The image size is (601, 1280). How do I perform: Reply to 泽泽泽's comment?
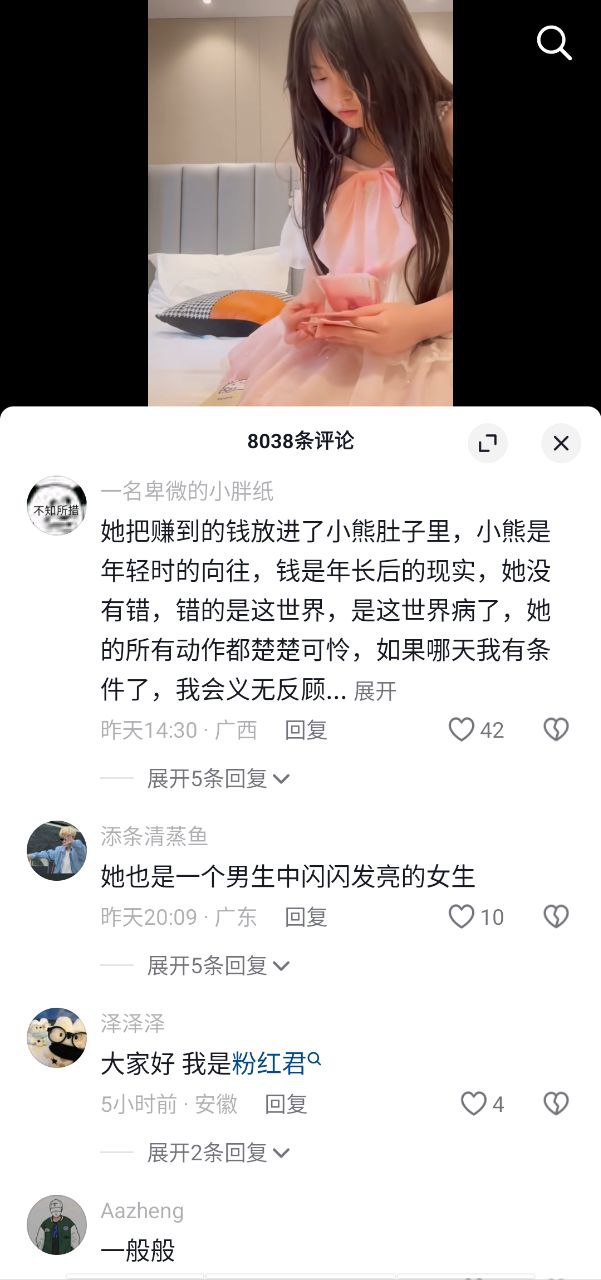click(x=286, y=1104)
